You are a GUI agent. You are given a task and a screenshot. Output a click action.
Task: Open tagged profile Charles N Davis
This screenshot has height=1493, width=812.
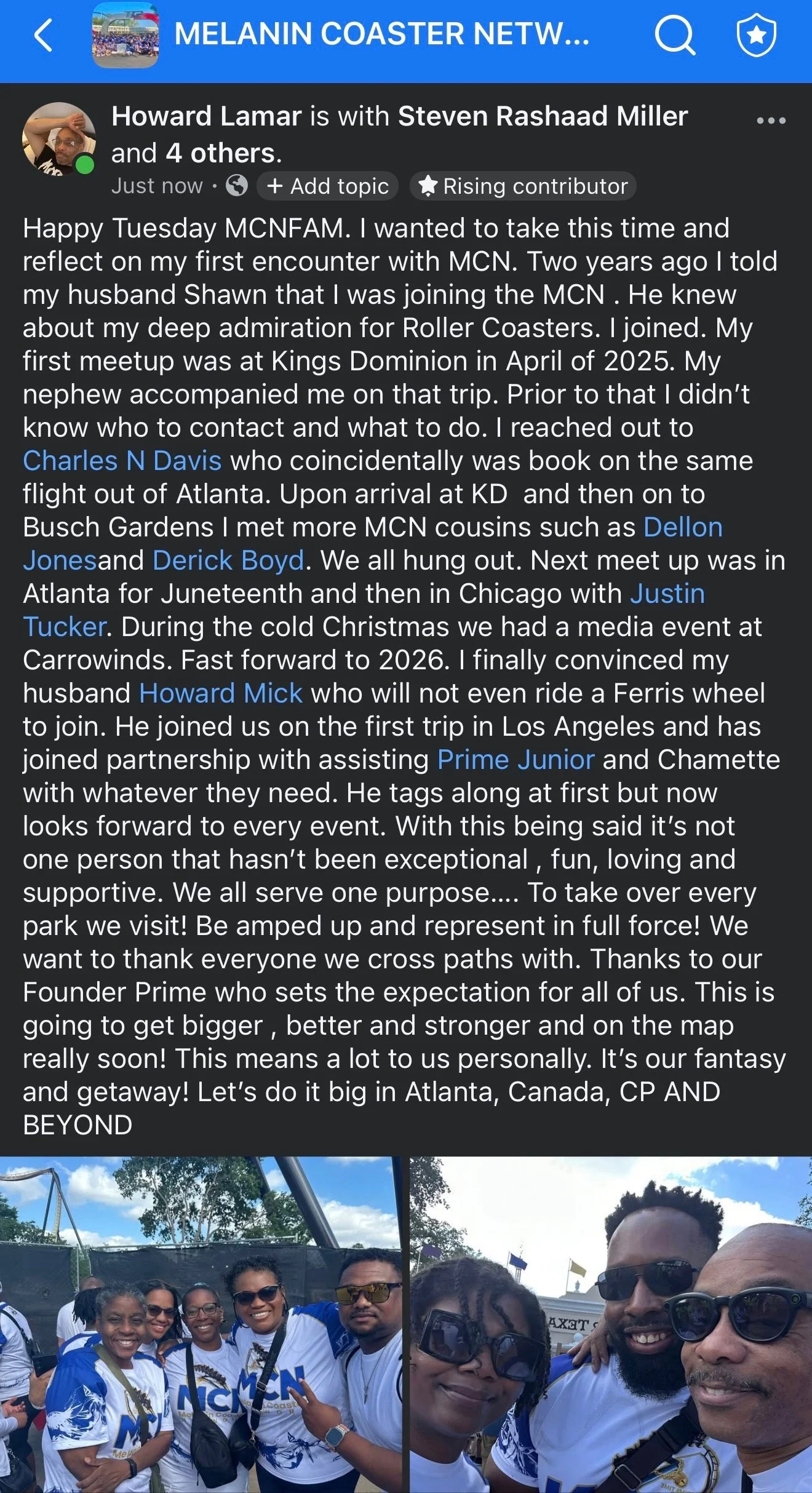122,461
